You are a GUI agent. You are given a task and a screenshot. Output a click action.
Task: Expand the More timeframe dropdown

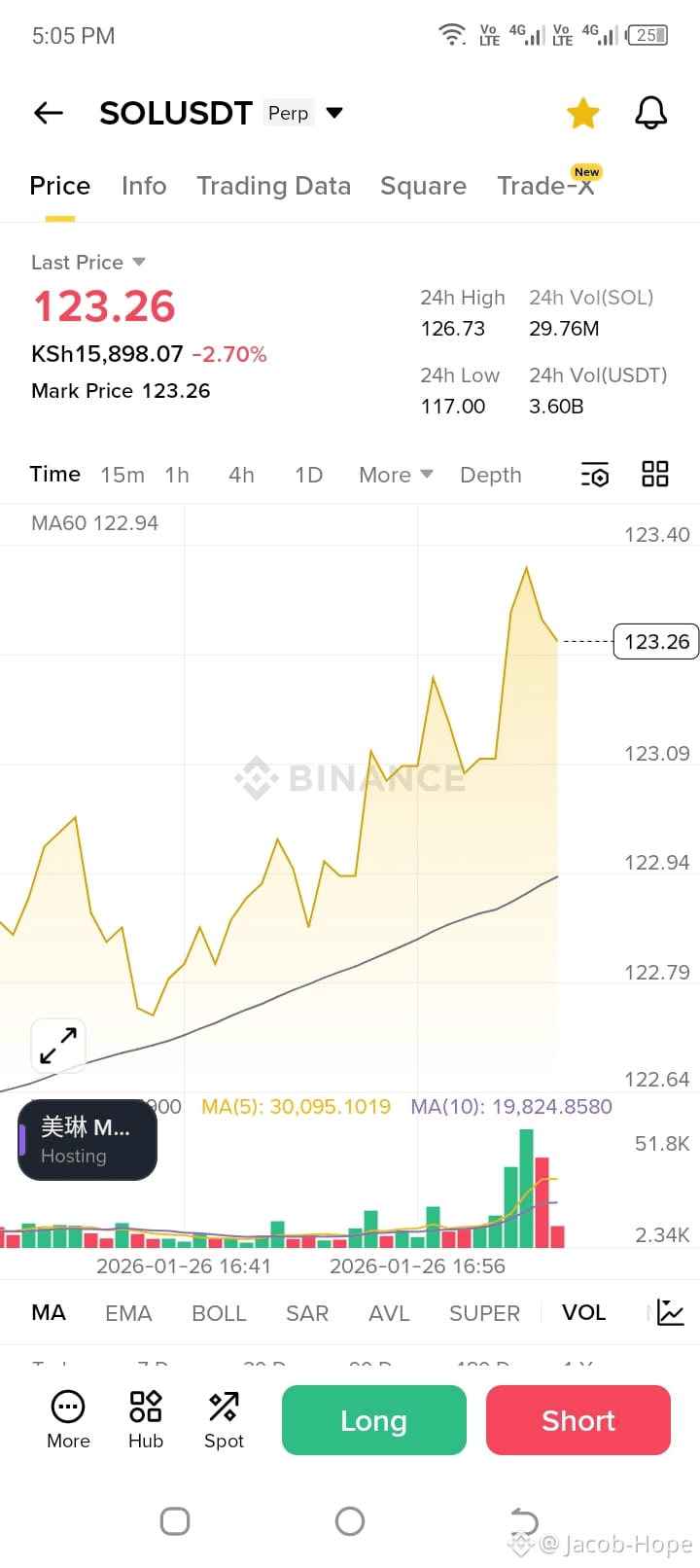pyautogui.click(x=393, y=475)
